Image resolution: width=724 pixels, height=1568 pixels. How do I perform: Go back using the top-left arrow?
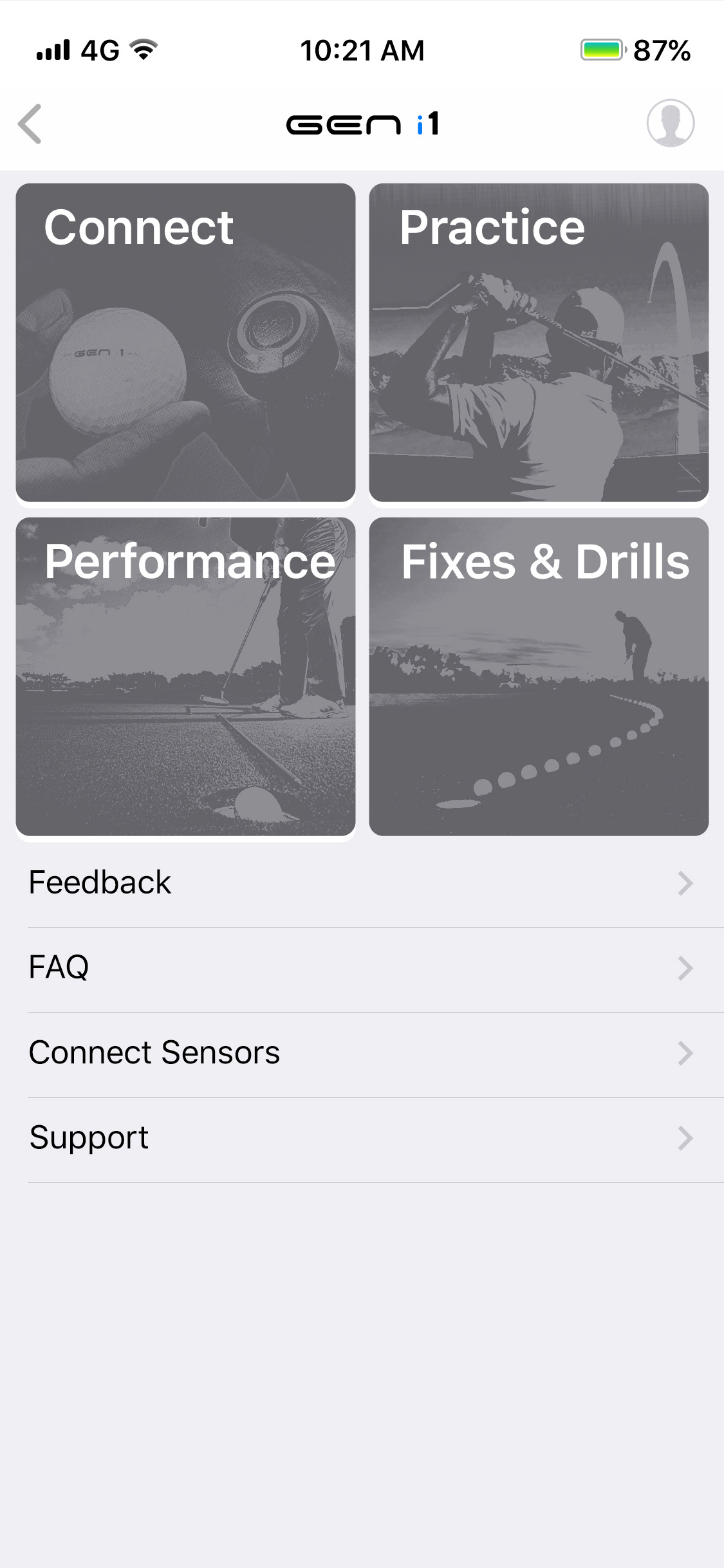coord(30,124)
